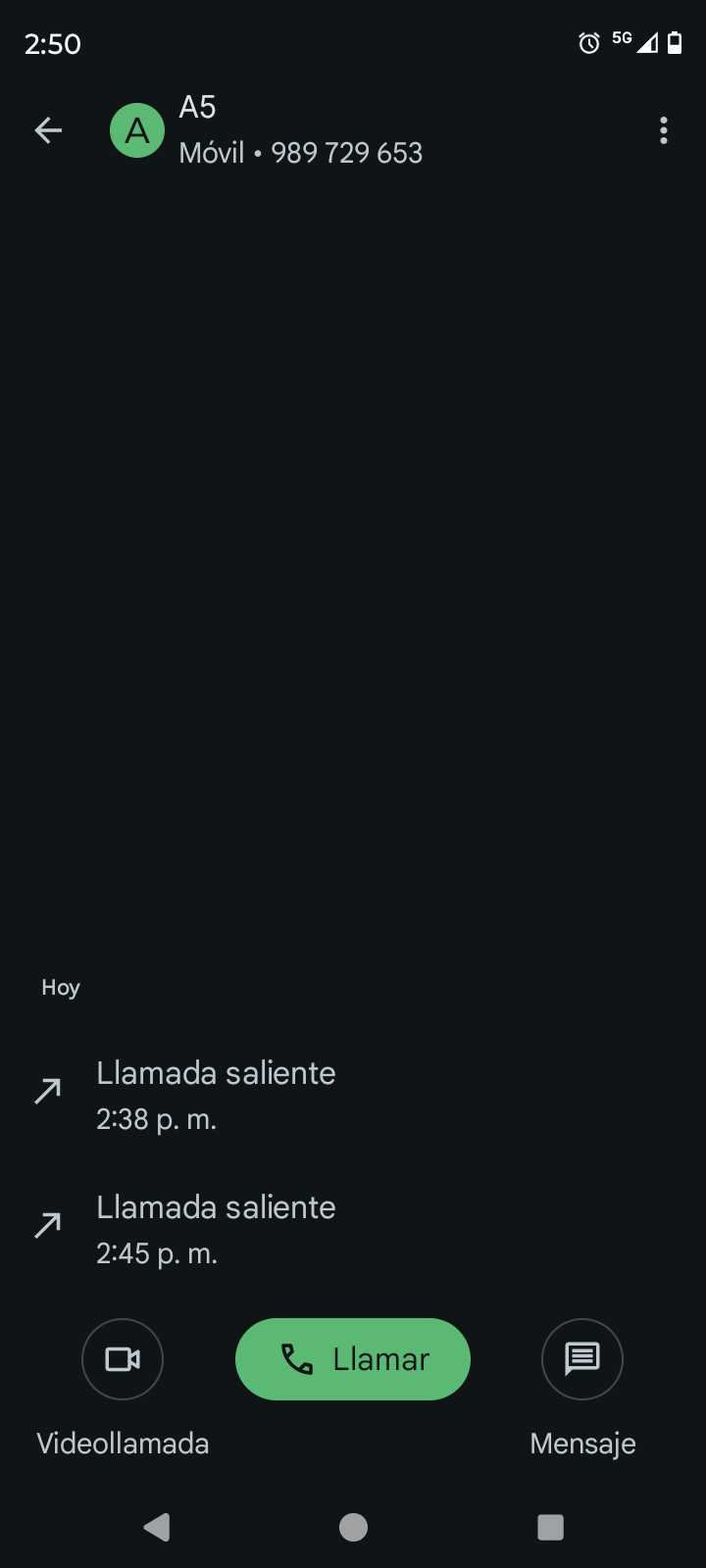Open the A5 contact avatar
Image resolution: width=706 pixels, height=1568 pixels.
[137, 130]
